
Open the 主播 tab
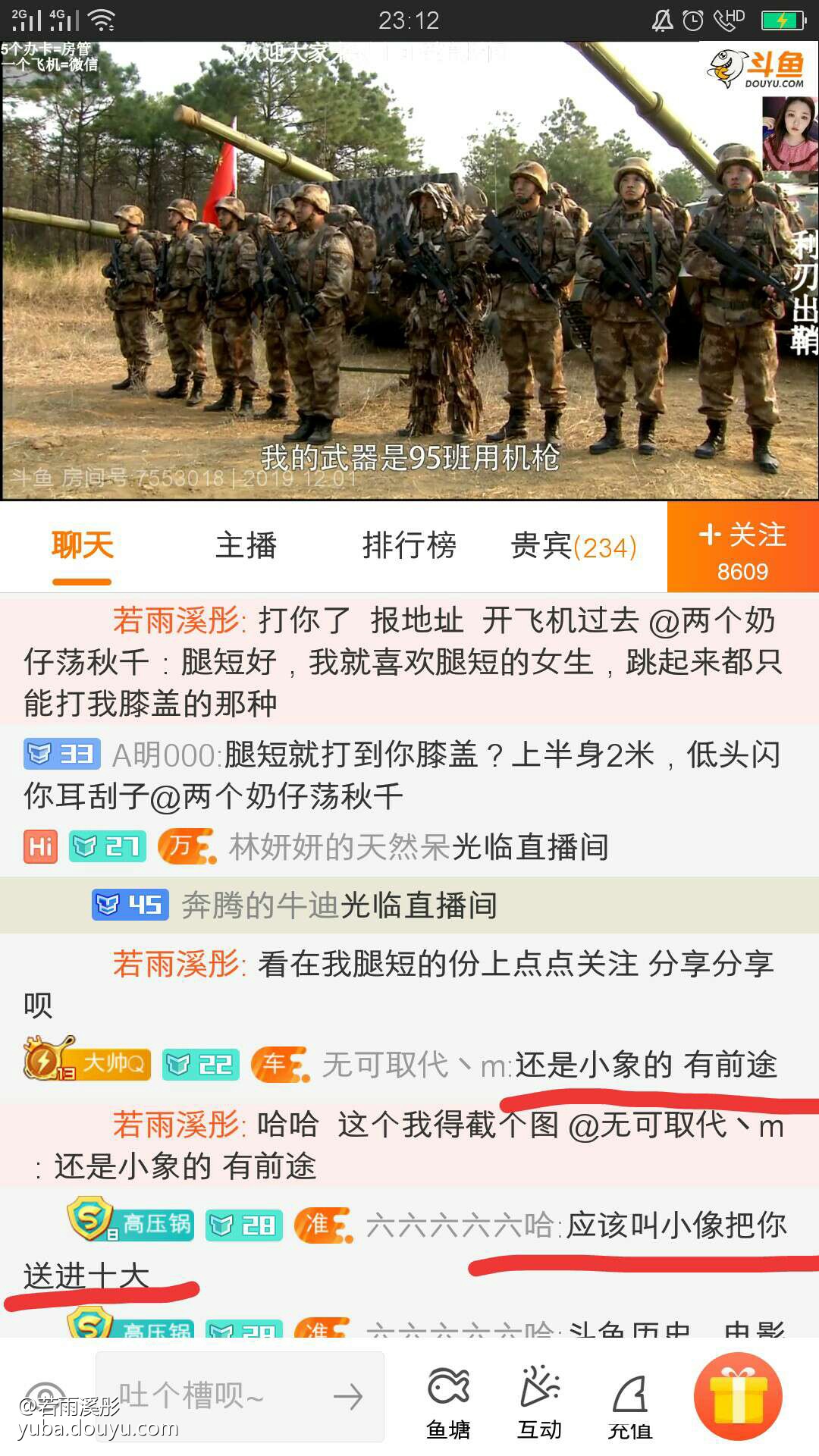246,546
